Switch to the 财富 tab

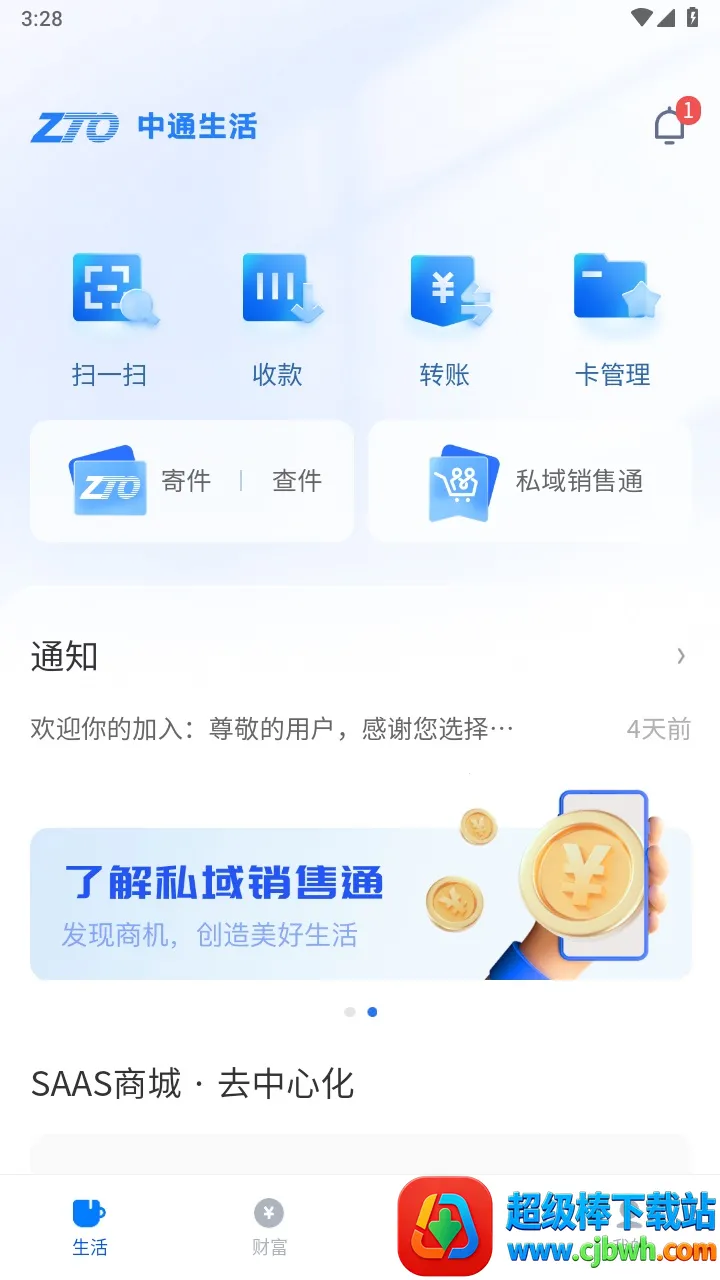[269, 1228]
